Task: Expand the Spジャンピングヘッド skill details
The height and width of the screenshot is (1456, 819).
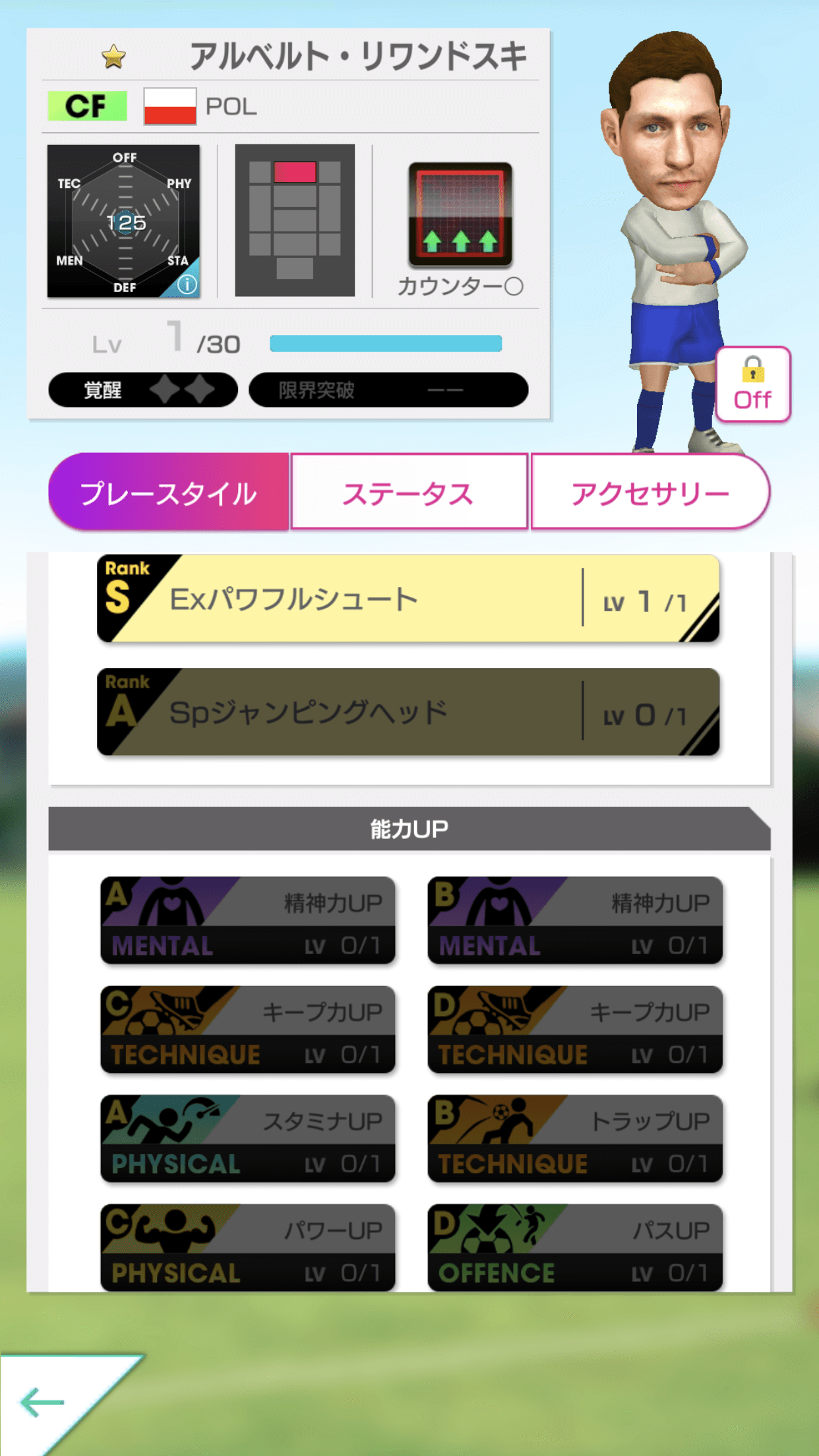Action: point(408,712)
